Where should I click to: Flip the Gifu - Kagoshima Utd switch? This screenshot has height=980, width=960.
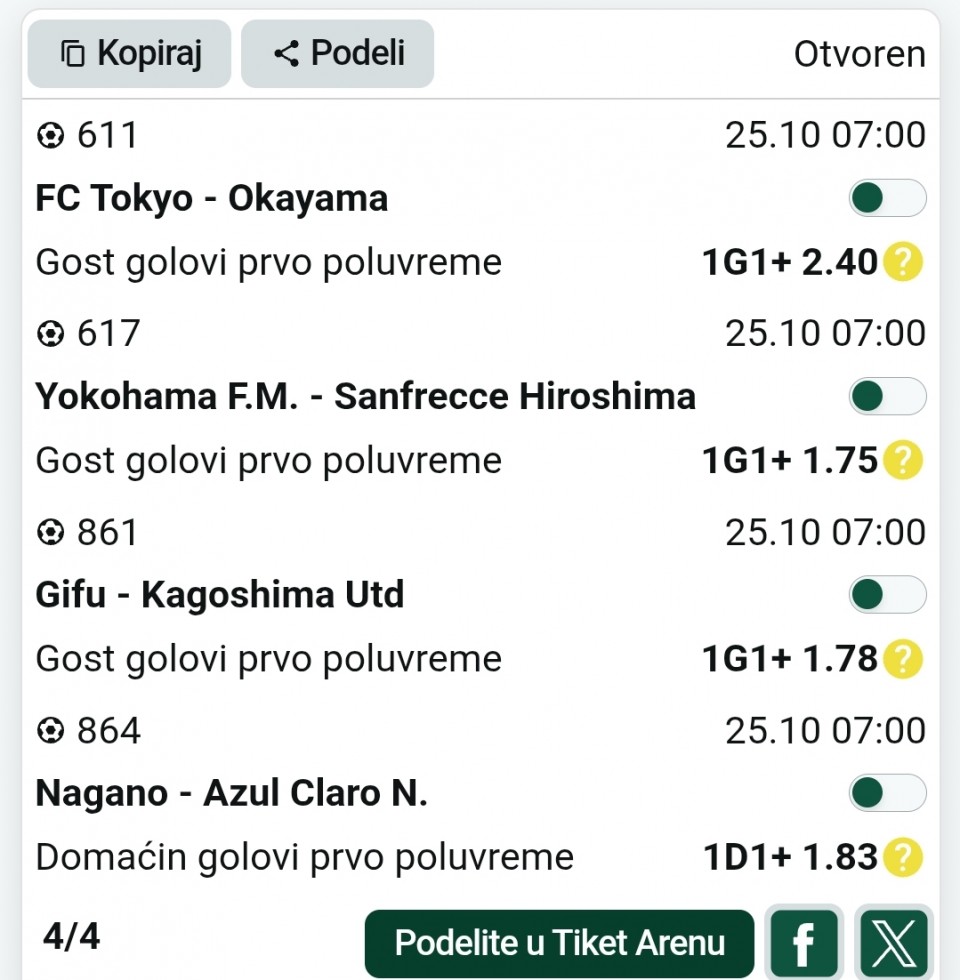(887, 595)
